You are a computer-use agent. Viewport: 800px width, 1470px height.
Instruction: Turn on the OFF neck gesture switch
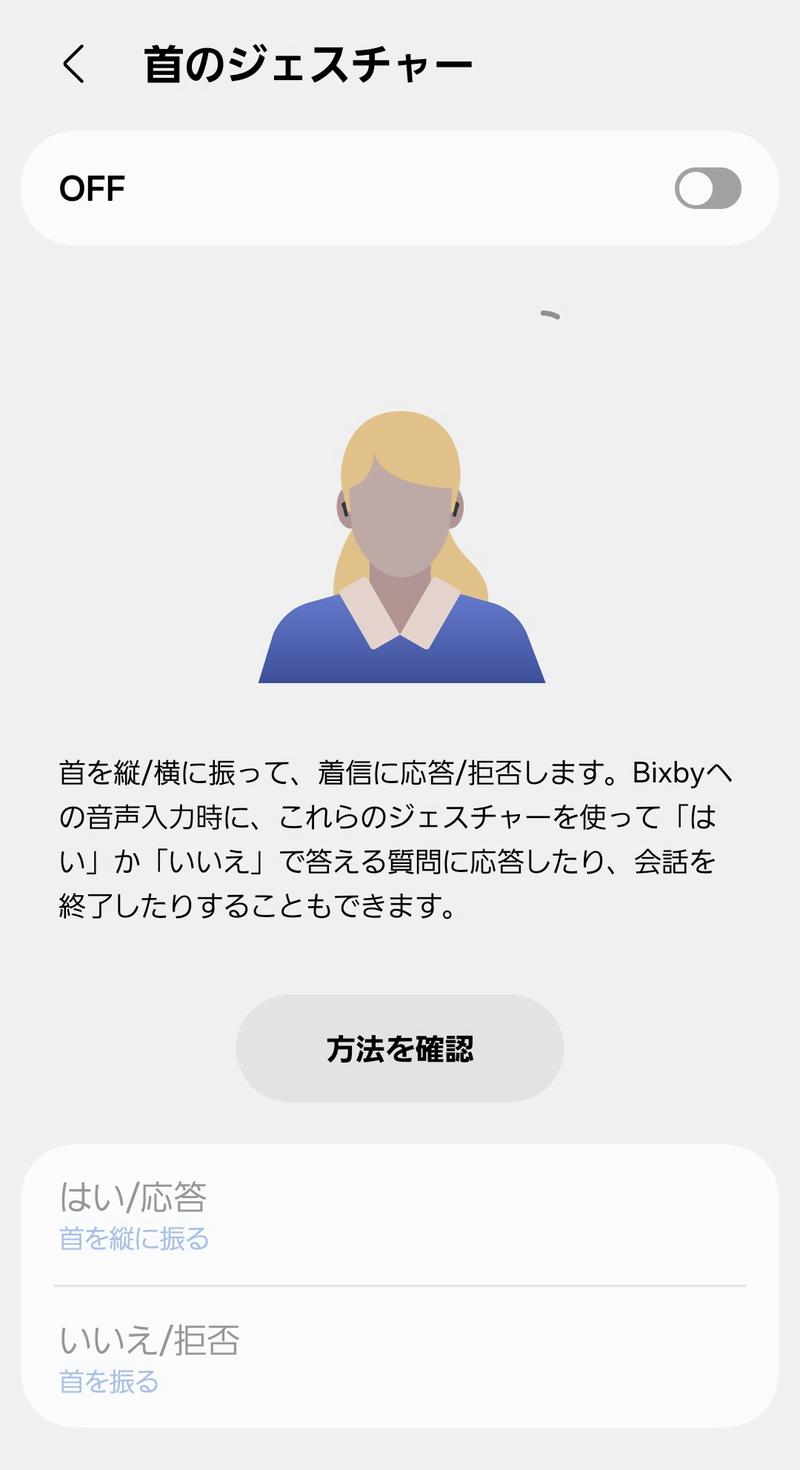707,188
